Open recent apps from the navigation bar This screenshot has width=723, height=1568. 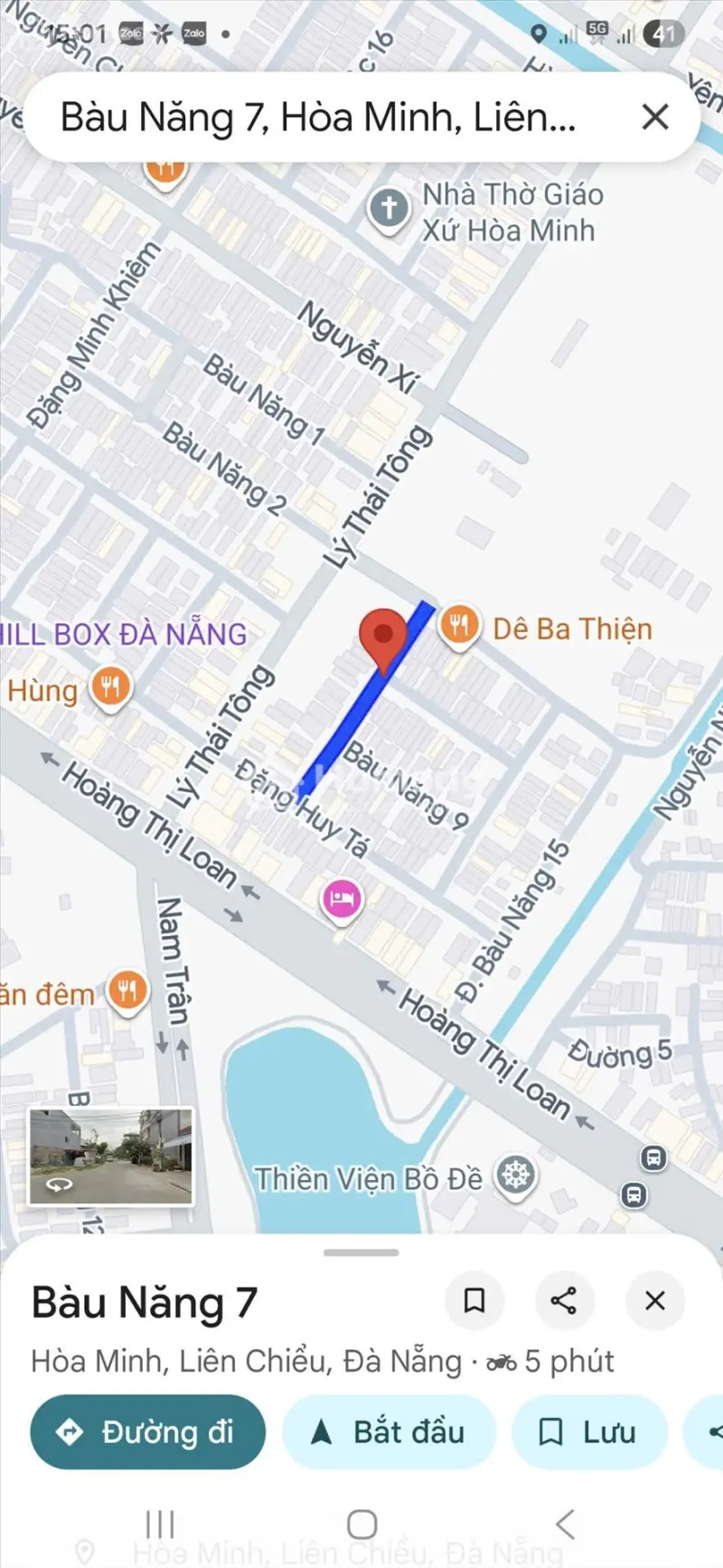(x=159, y=1525)
